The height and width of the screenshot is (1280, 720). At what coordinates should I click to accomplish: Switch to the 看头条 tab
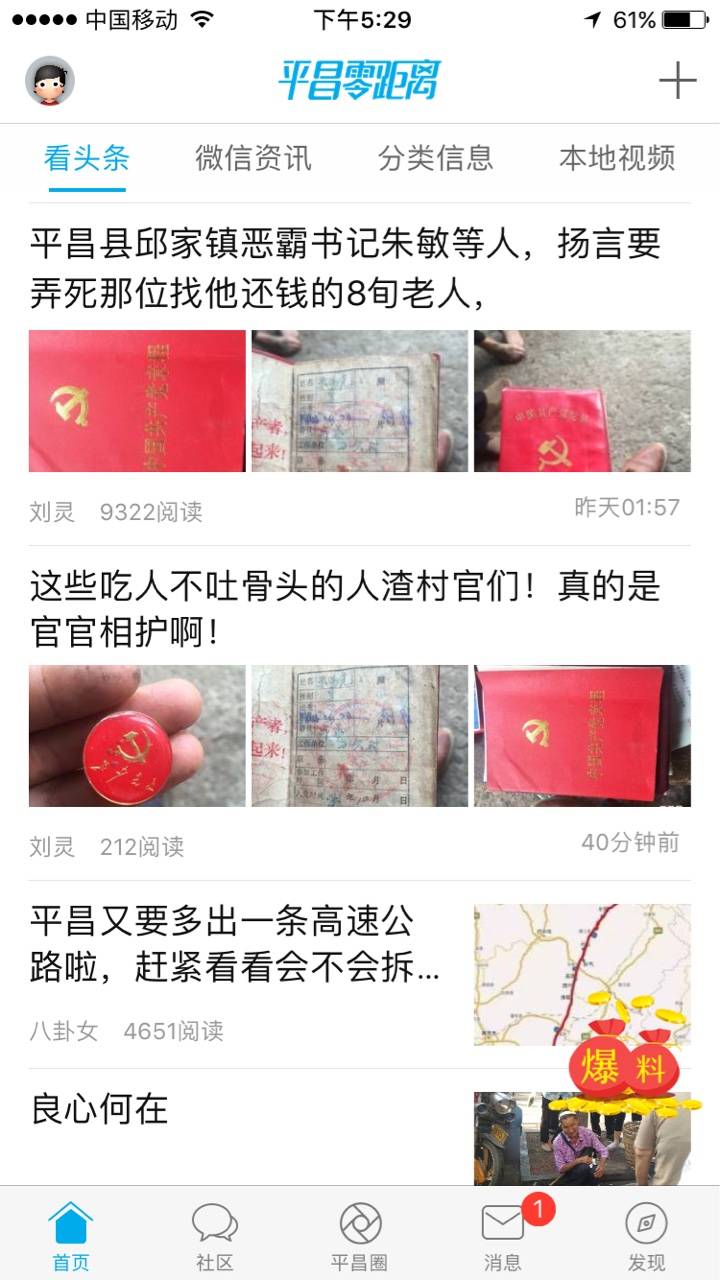pyautogui.click(x=87, y=158)
